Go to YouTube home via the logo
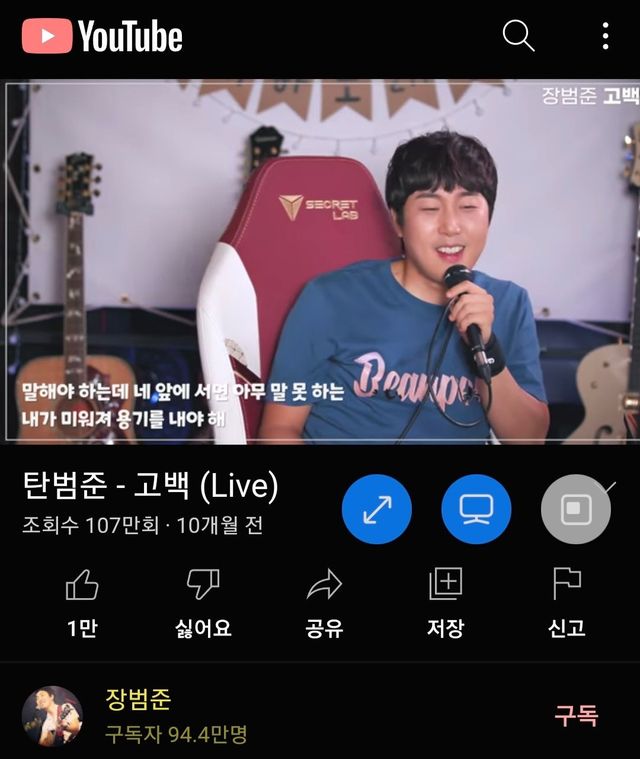Image resolution: width=640 pixels, height=759 pixels. (102, 37)
